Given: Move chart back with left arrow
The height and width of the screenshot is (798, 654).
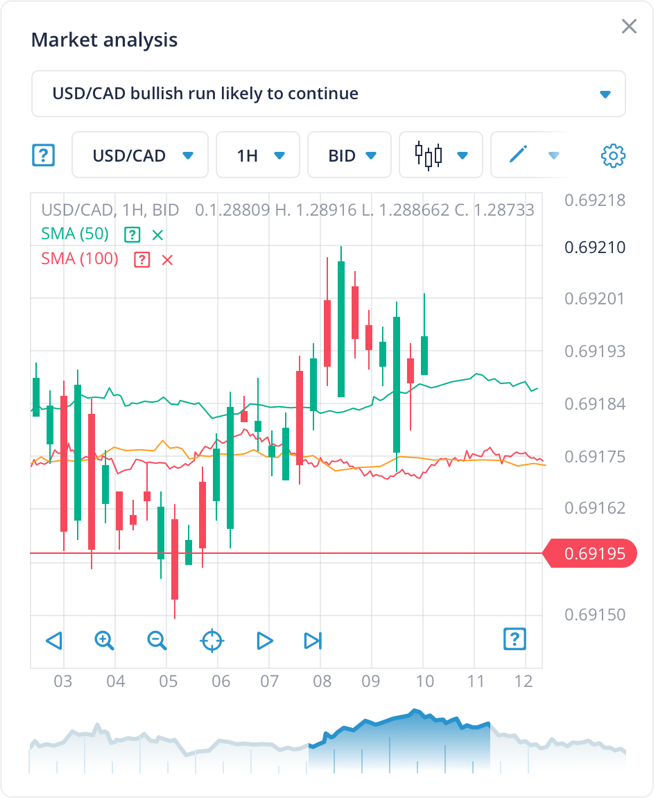Looking at the screenshot, I should point(54,640).
